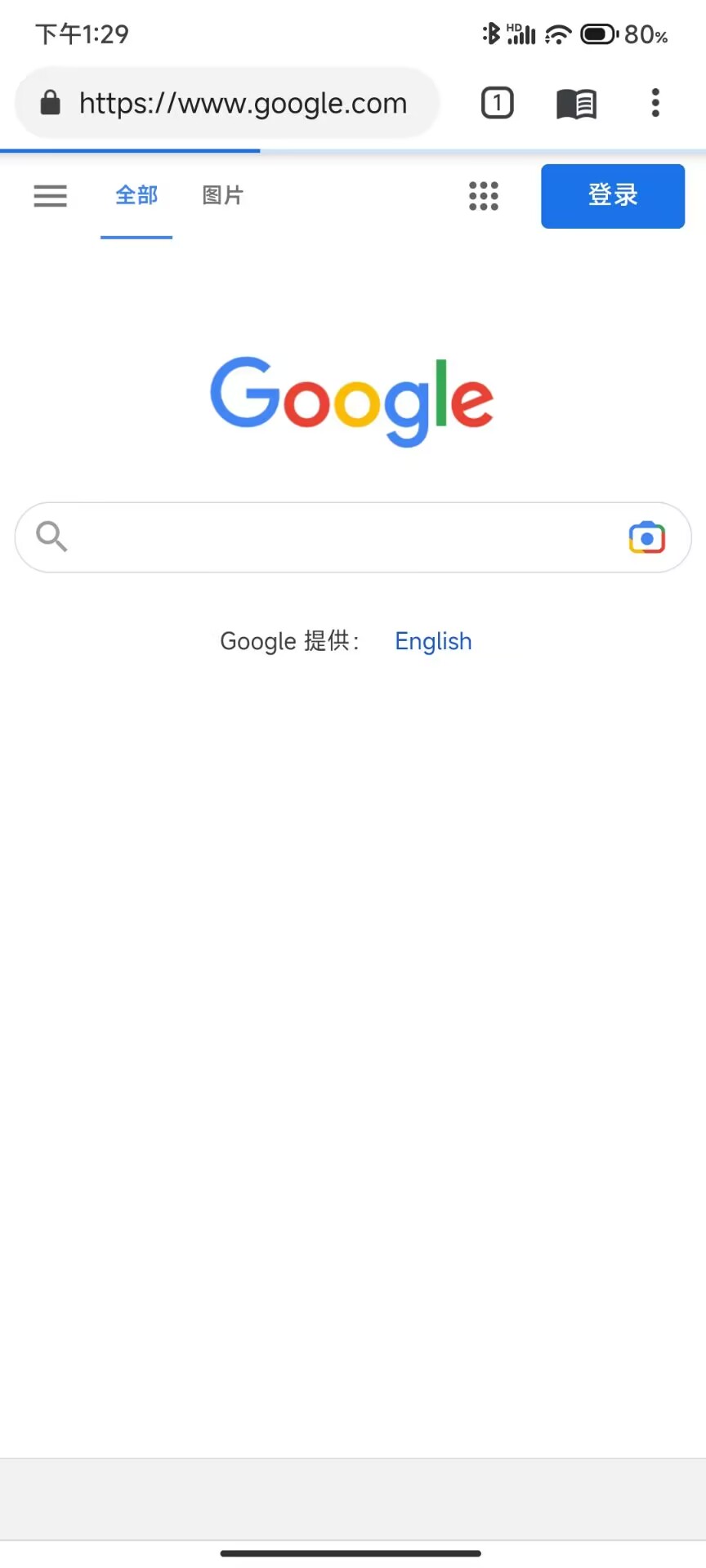Tap the URL address bar

(242, 104)
